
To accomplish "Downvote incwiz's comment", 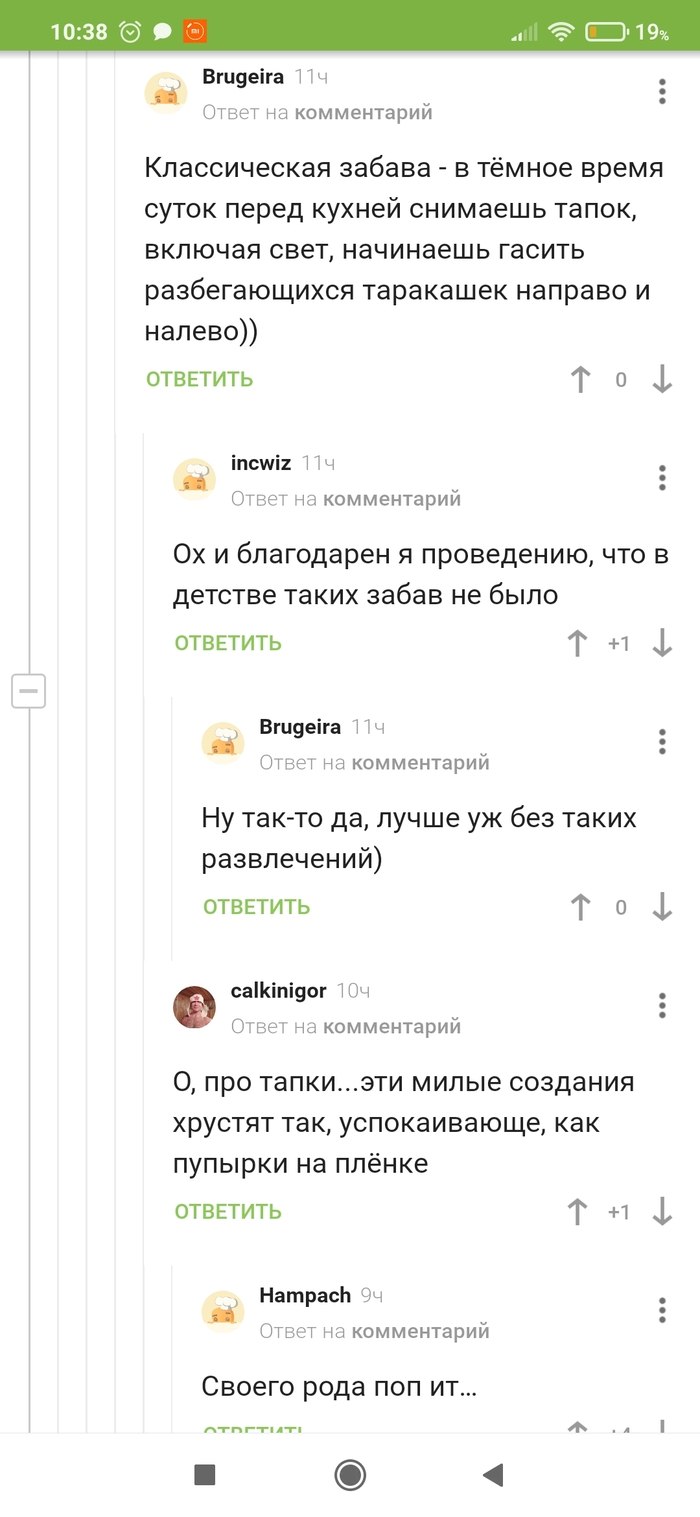I will pos(662,643).
